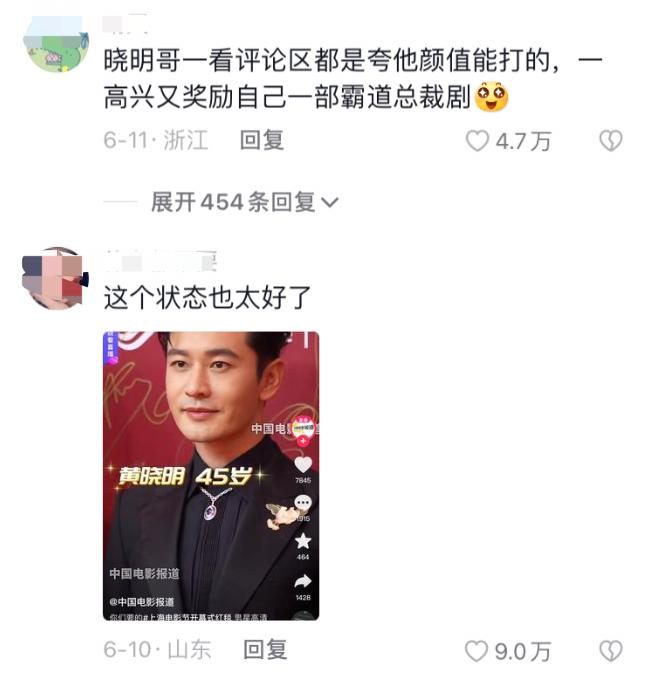Reply to the 6-10 山东 comment
This screenshot has height=688, width=646.
click(x=265, y=650)
